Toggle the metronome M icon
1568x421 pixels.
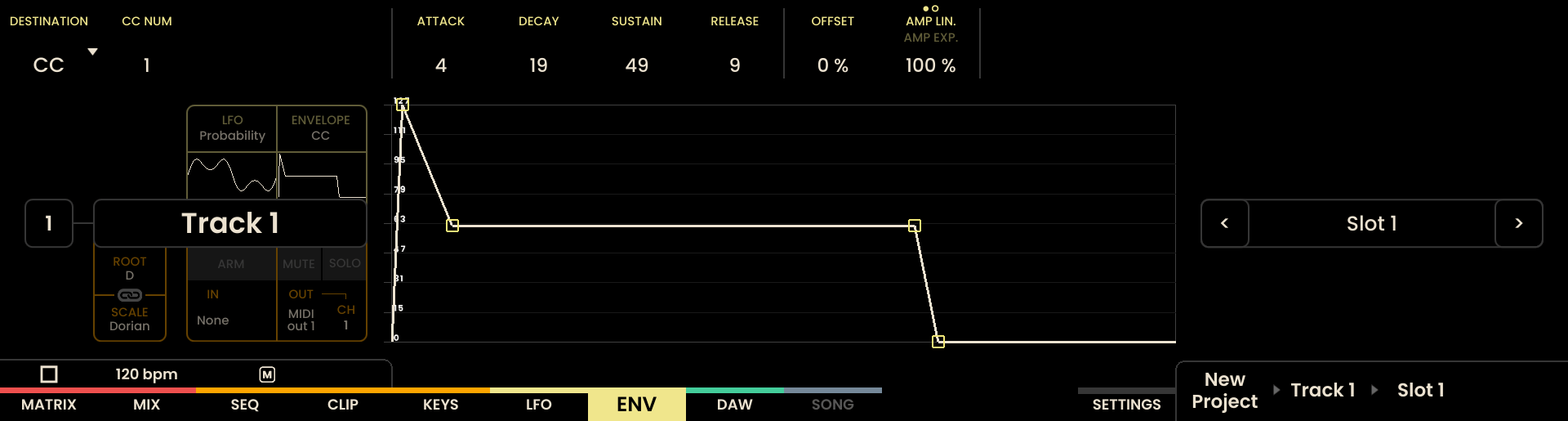click(x=267, y=374)
